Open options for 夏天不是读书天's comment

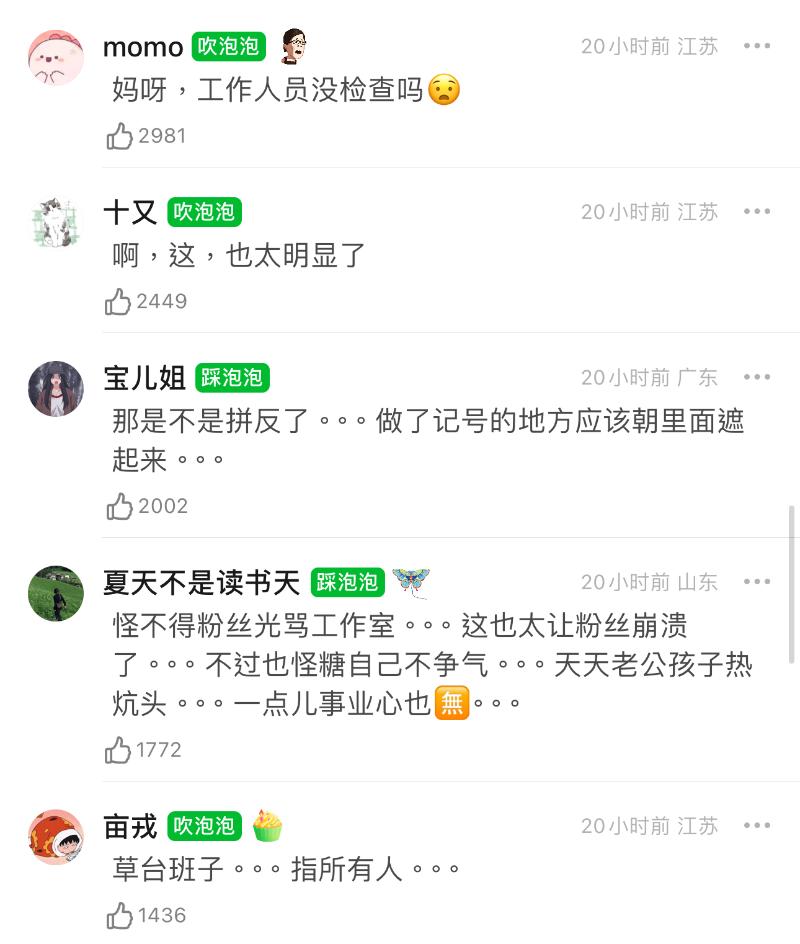(757, 581)
